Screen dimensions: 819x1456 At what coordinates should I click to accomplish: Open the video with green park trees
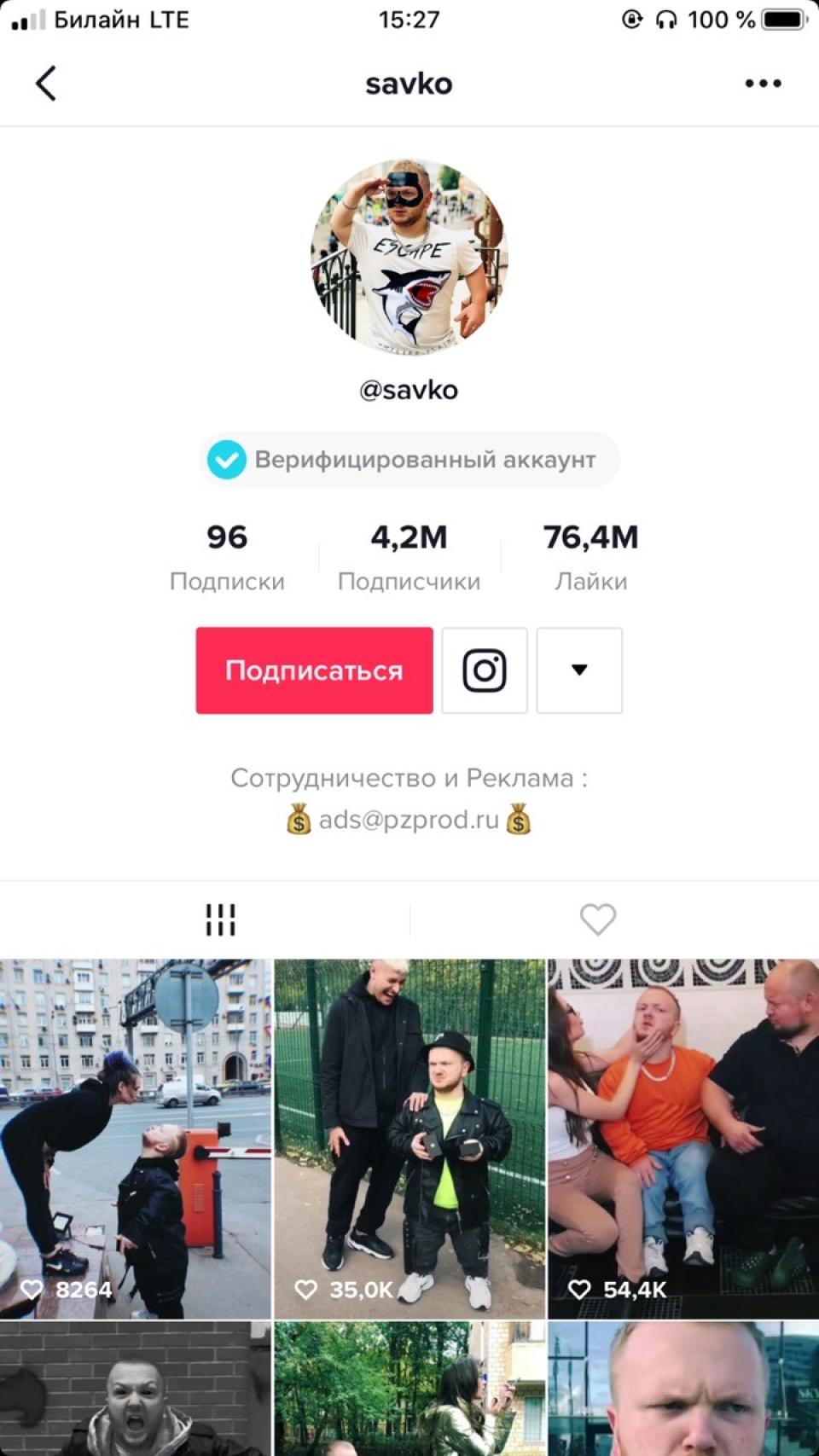(409, 1389)
